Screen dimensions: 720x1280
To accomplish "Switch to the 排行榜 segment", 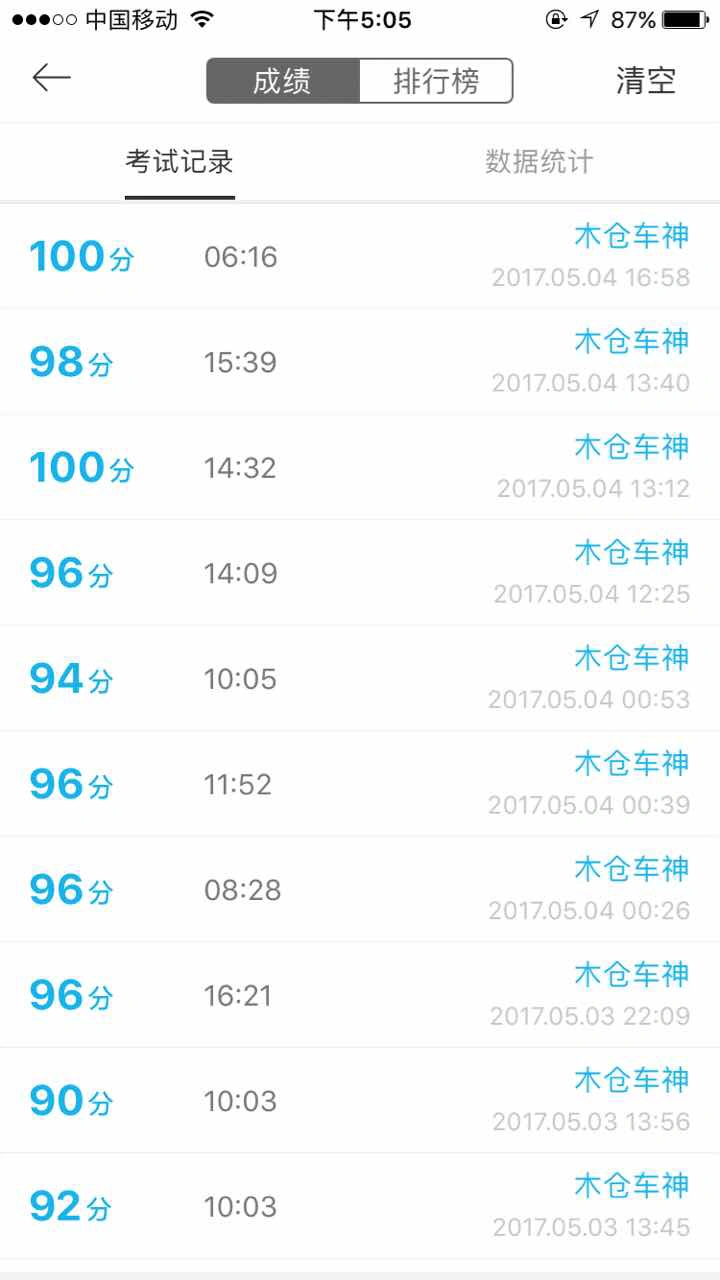I will [436, 81].
